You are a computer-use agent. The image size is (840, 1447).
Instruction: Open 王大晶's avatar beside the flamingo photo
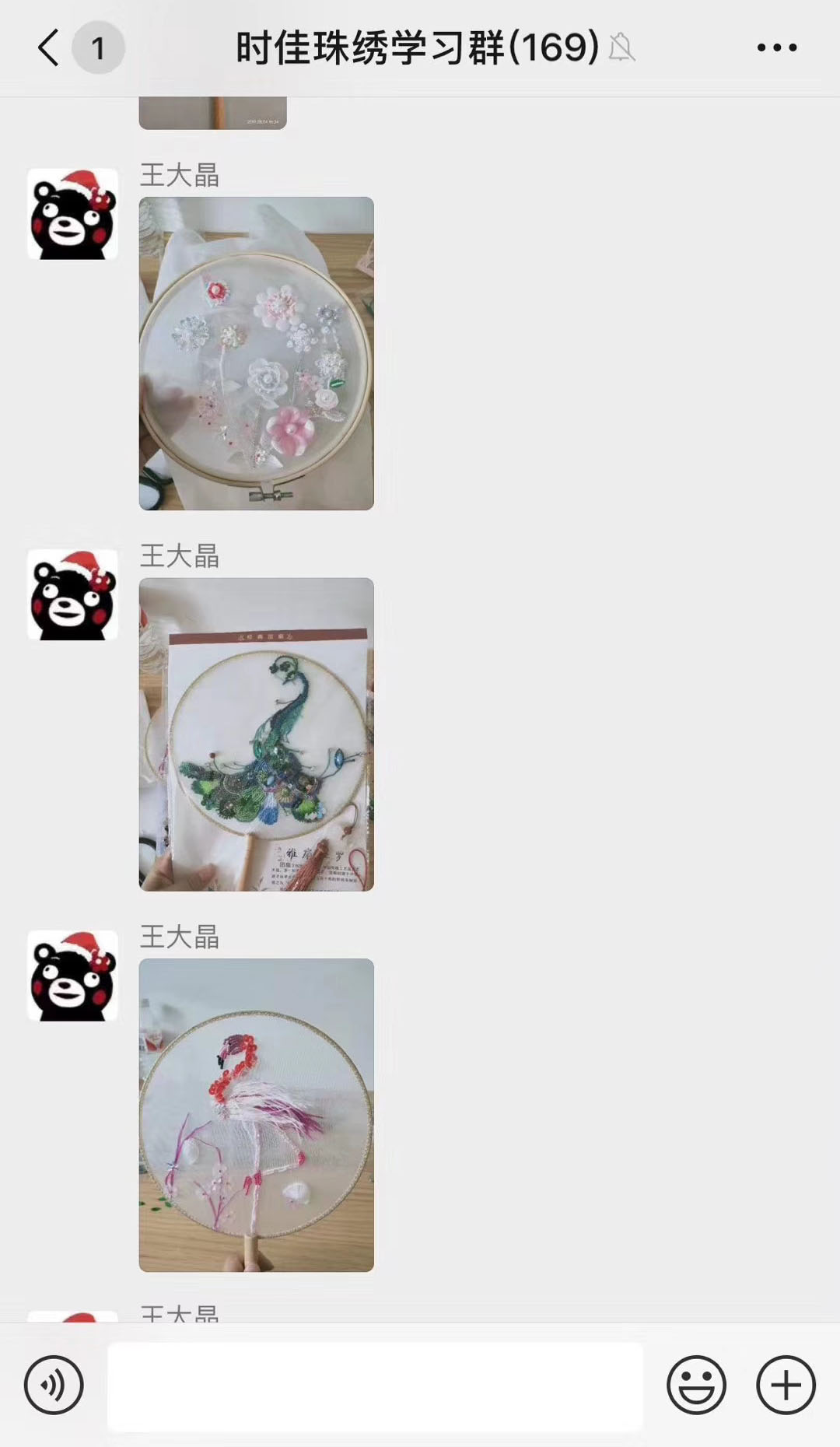(72, 976)
